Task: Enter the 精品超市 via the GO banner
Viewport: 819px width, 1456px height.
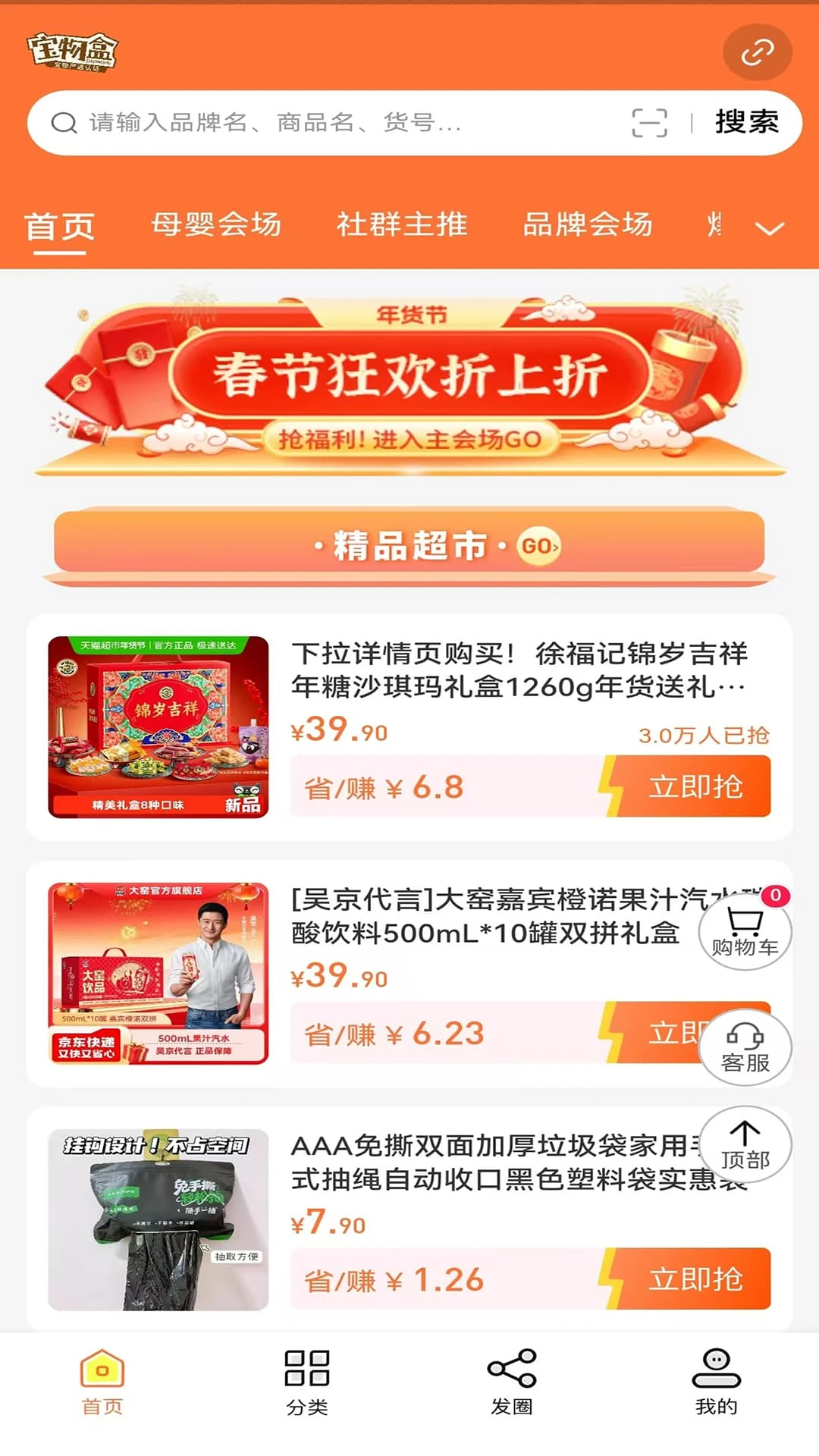Action: click(409, 544)
